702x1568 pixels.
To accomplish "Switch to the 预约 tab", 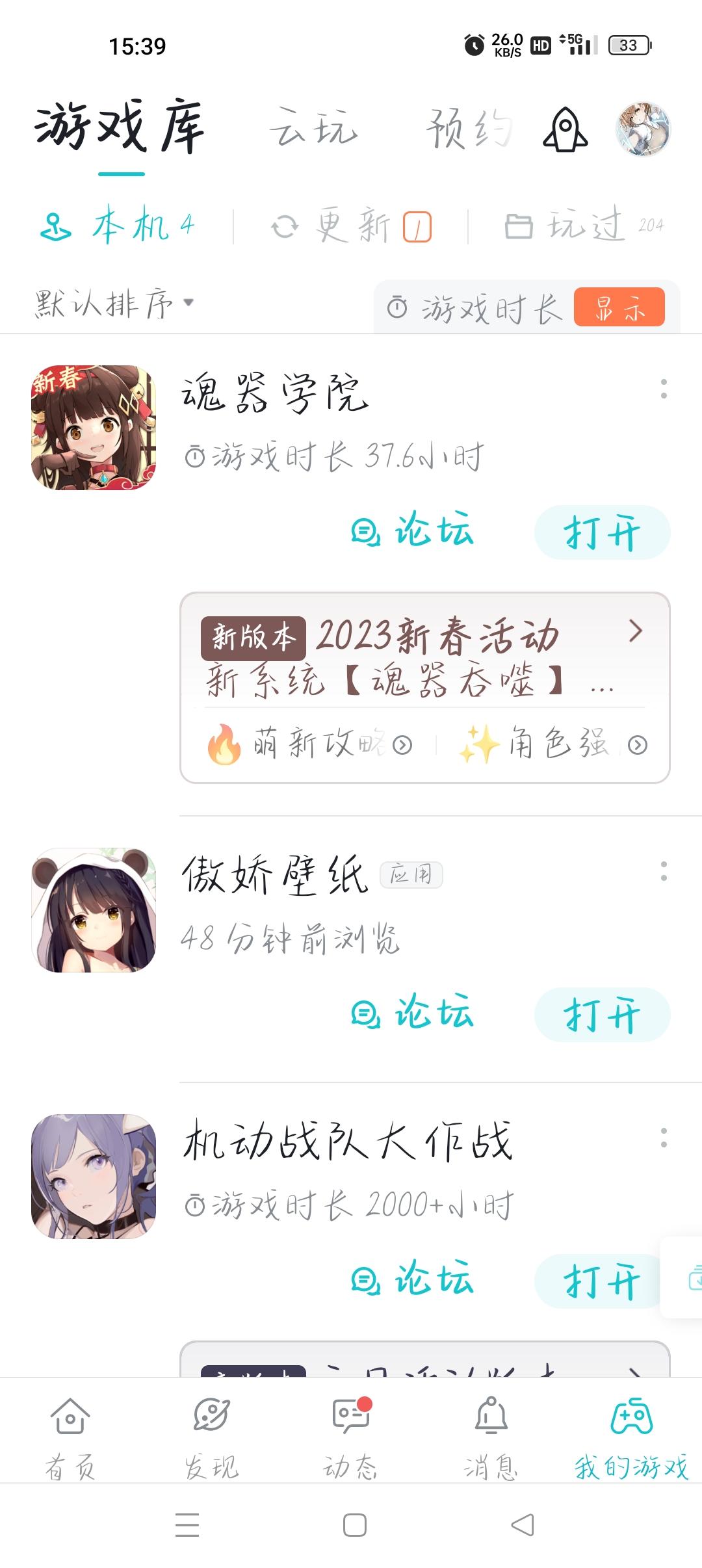I will [469, 128].
